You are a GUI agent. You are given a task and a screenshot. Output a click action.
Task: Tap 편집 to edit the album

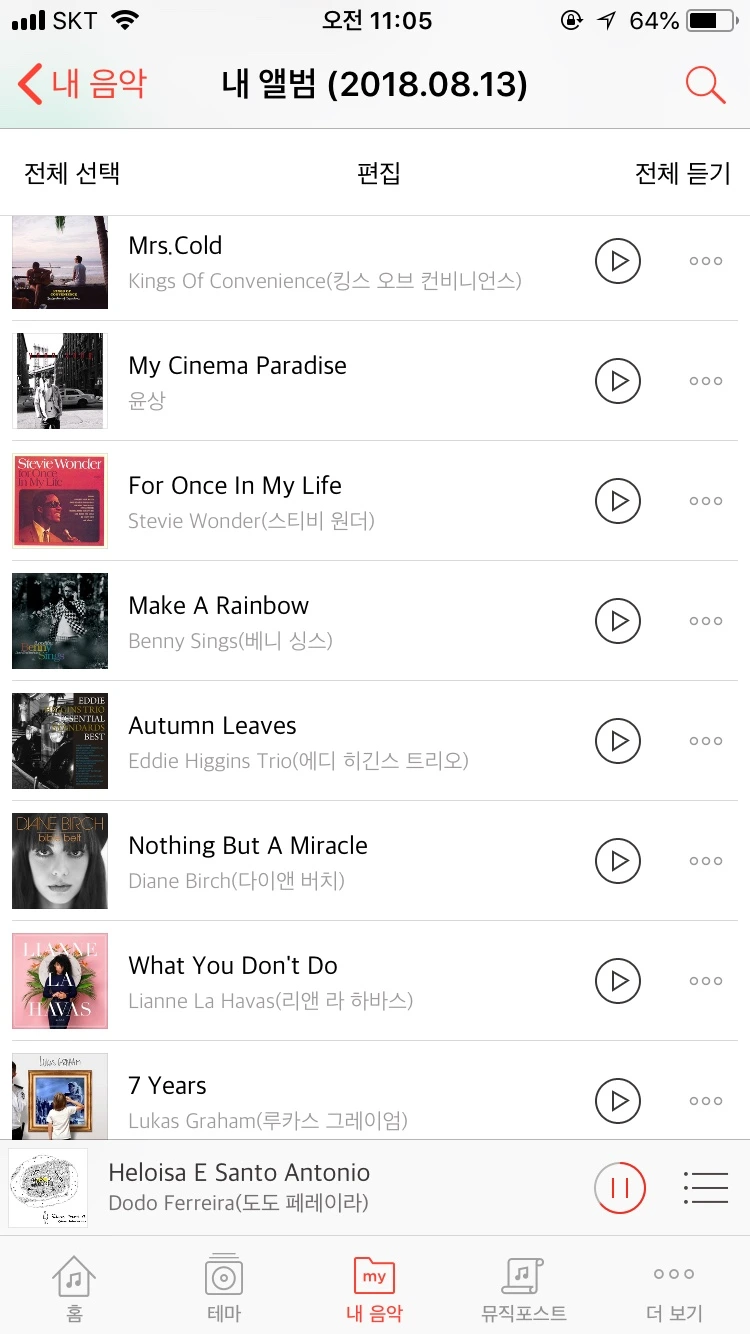[x=378, y=173]
